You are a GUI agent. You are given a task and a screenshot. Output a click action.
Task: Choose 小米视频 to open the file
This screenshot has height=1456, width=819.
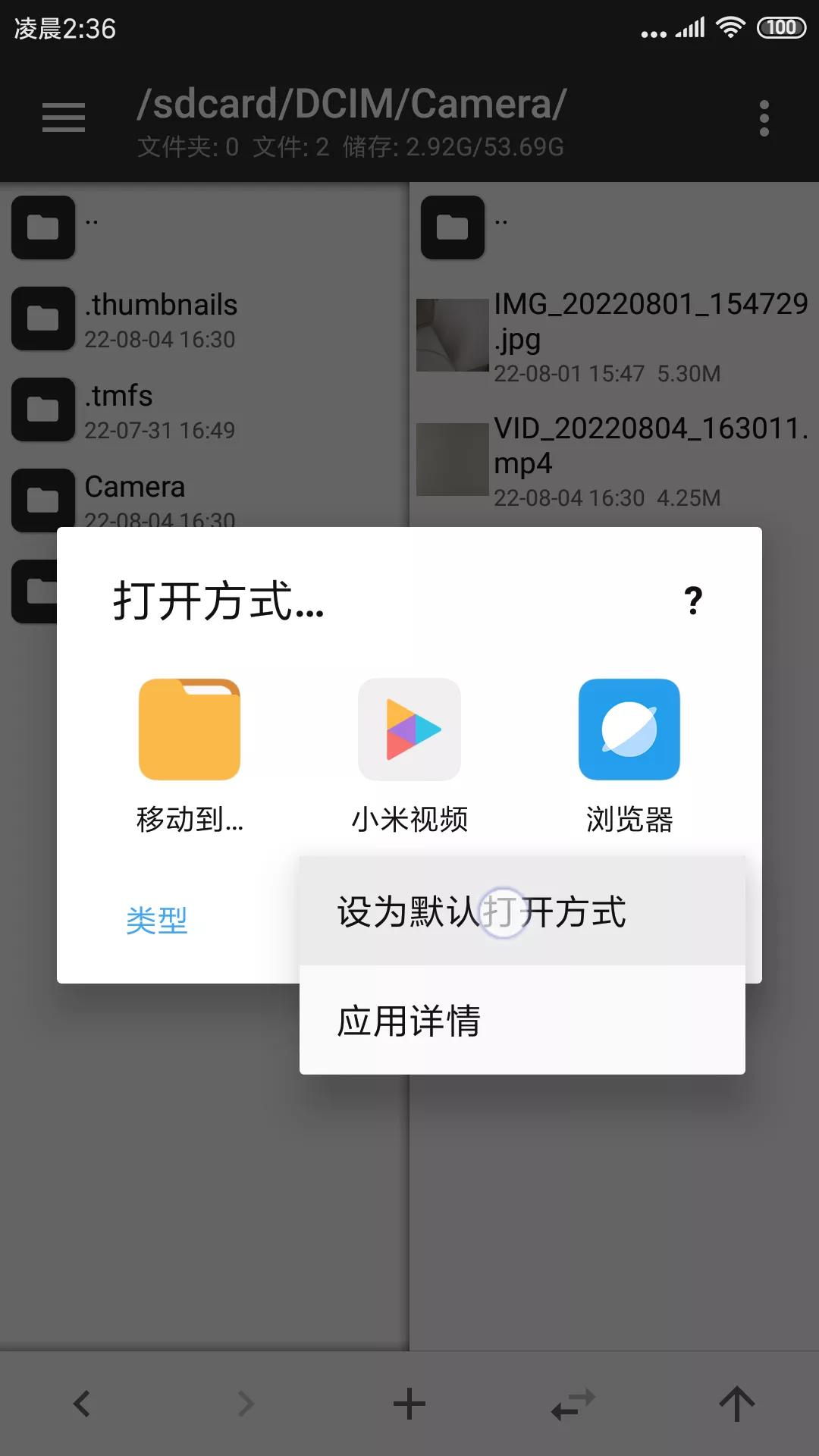(409, 756)
